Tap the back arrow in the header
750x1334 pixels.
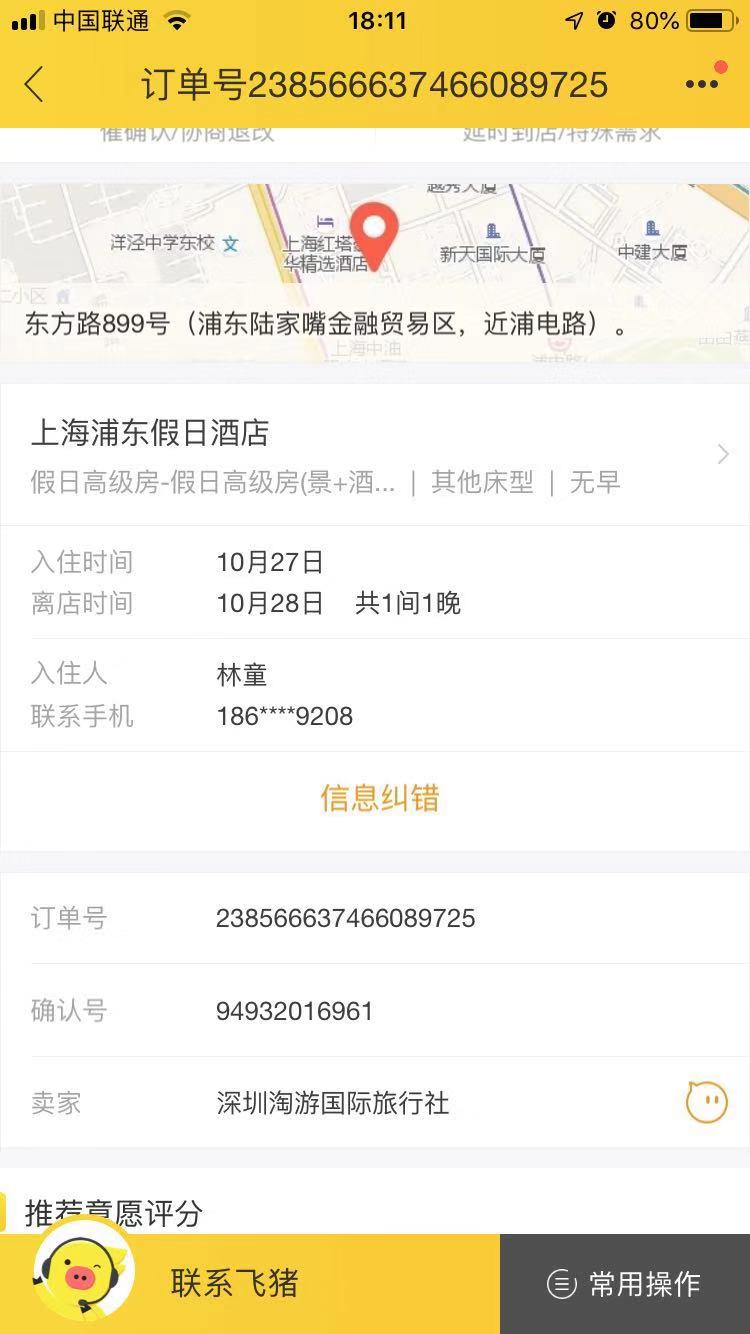(34, 85)
